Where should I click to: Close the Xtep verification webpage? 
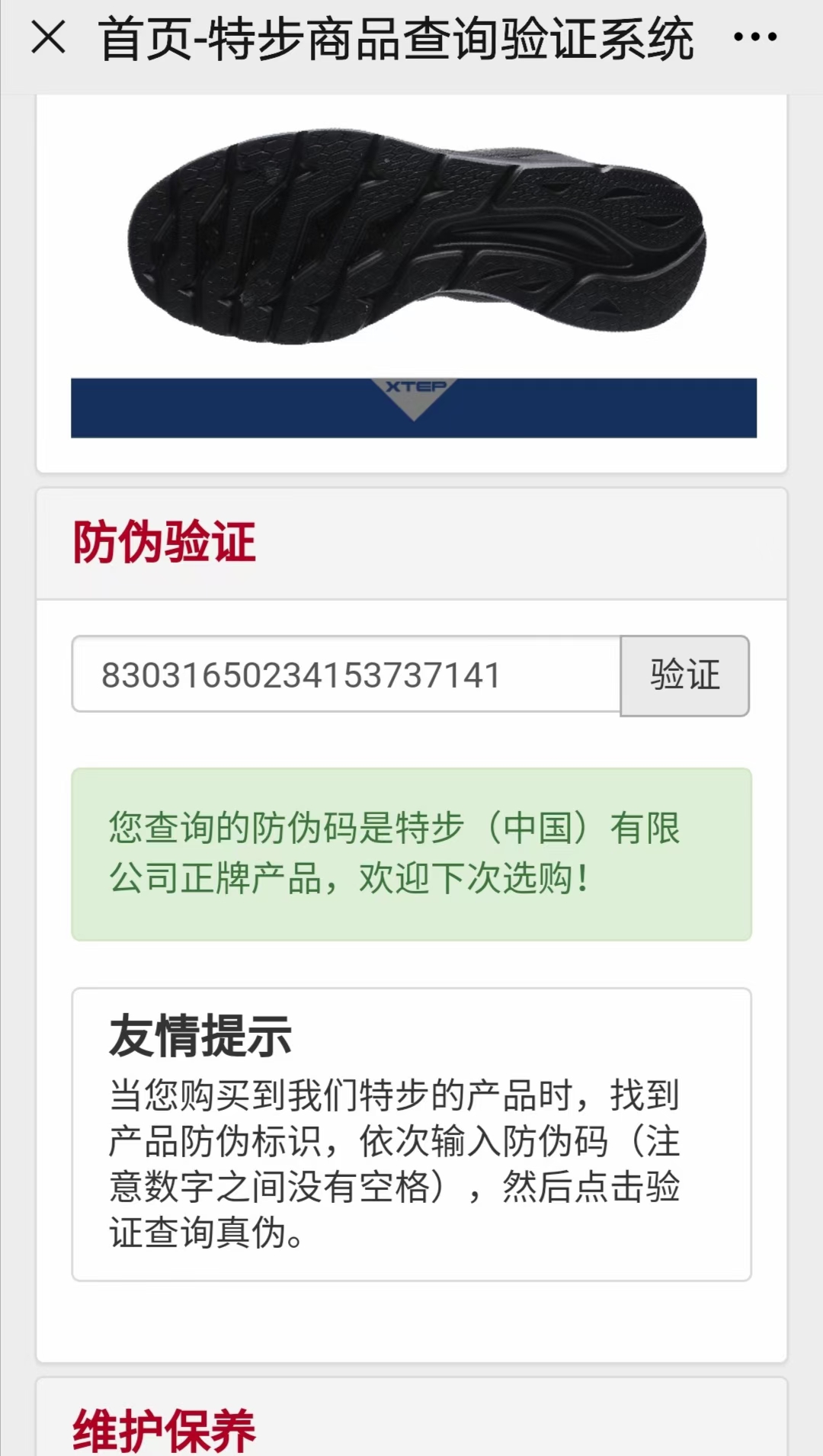point(48,37)
